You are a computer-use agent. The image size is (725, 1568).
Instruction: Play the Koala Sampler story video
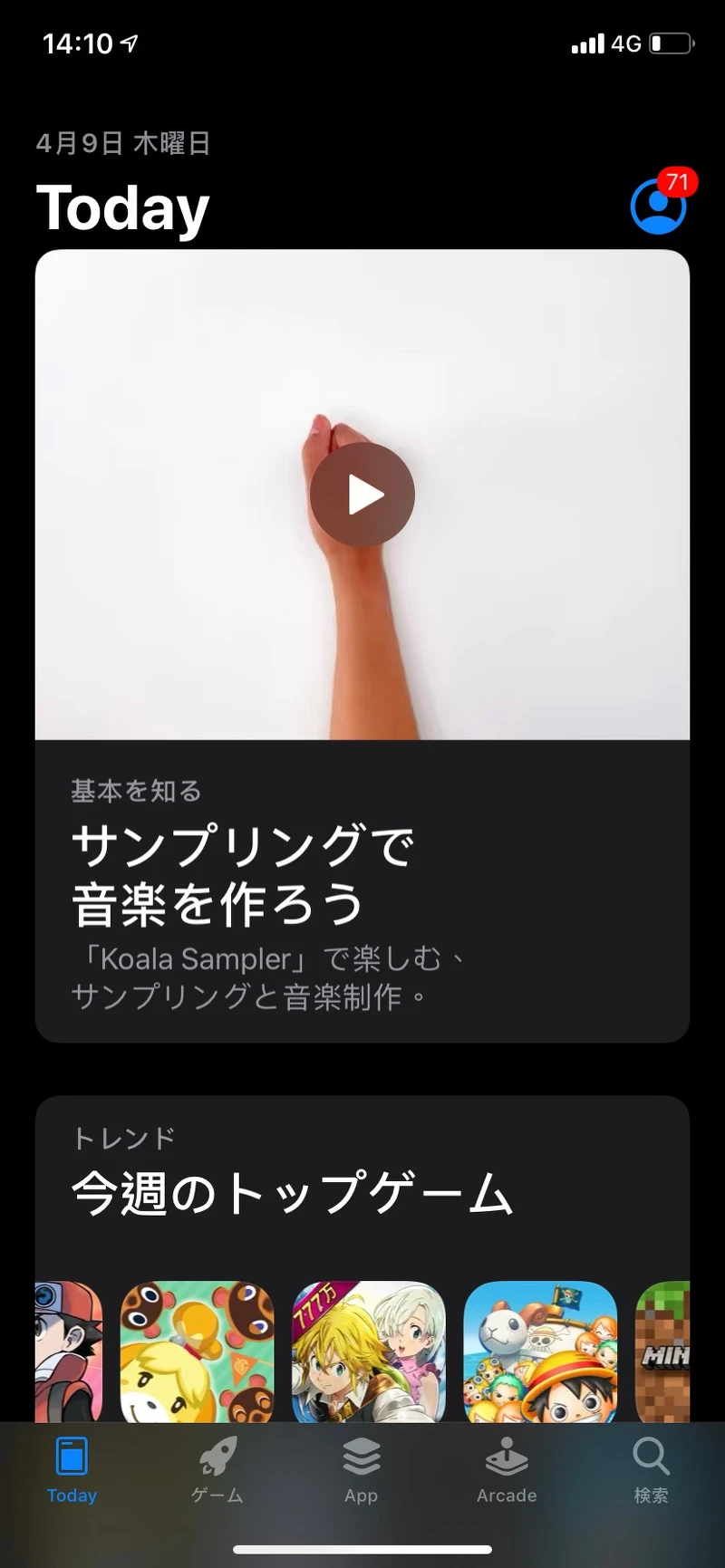click(362, 494)
